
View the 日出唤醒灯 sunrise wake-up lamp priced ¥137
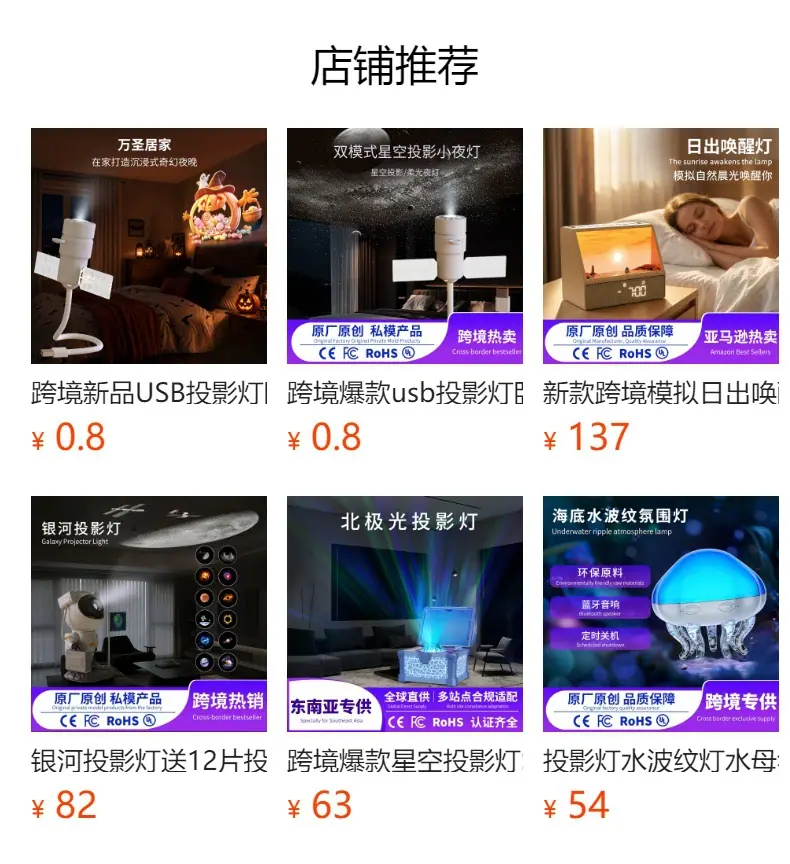[661, 246]
